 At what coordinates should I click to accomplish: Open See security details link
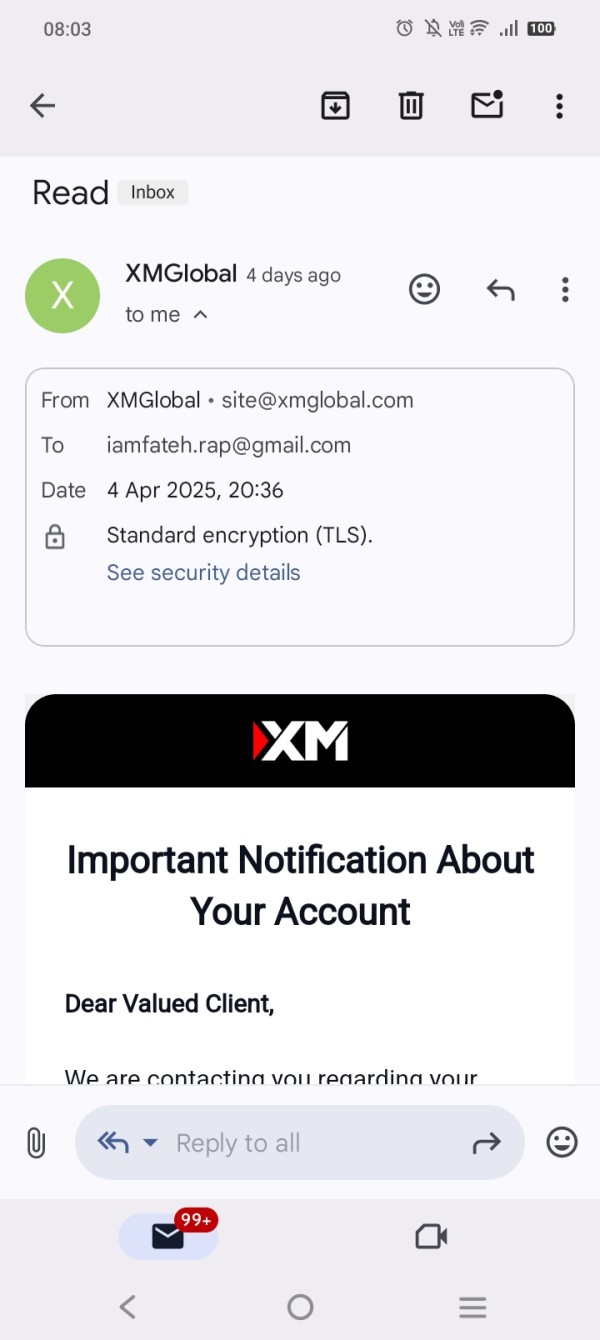point(204,573)
